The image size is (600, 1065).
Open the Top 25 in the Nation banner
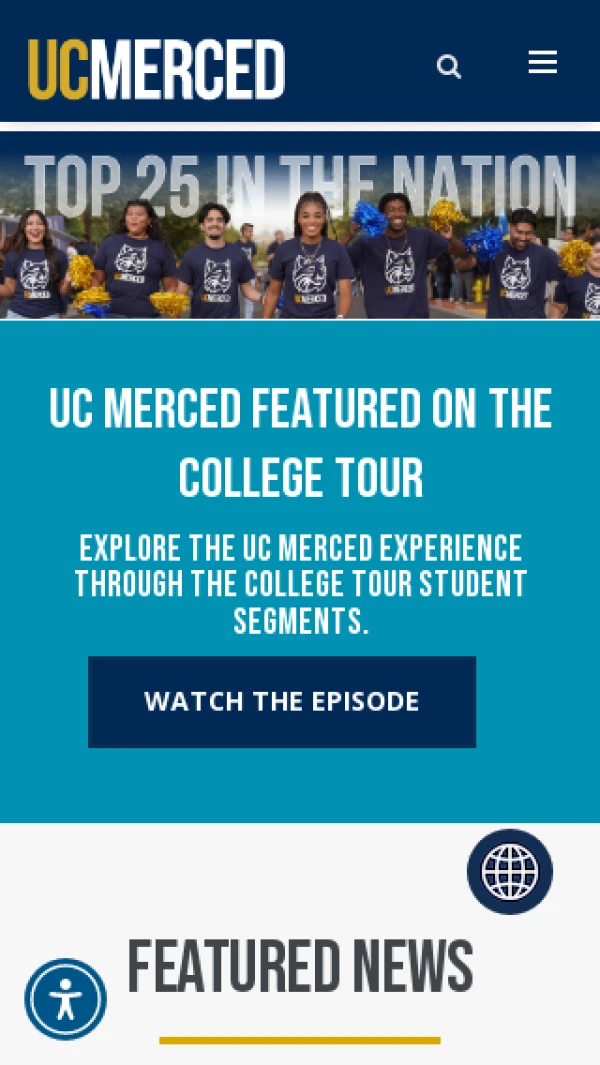coord(300,227)
